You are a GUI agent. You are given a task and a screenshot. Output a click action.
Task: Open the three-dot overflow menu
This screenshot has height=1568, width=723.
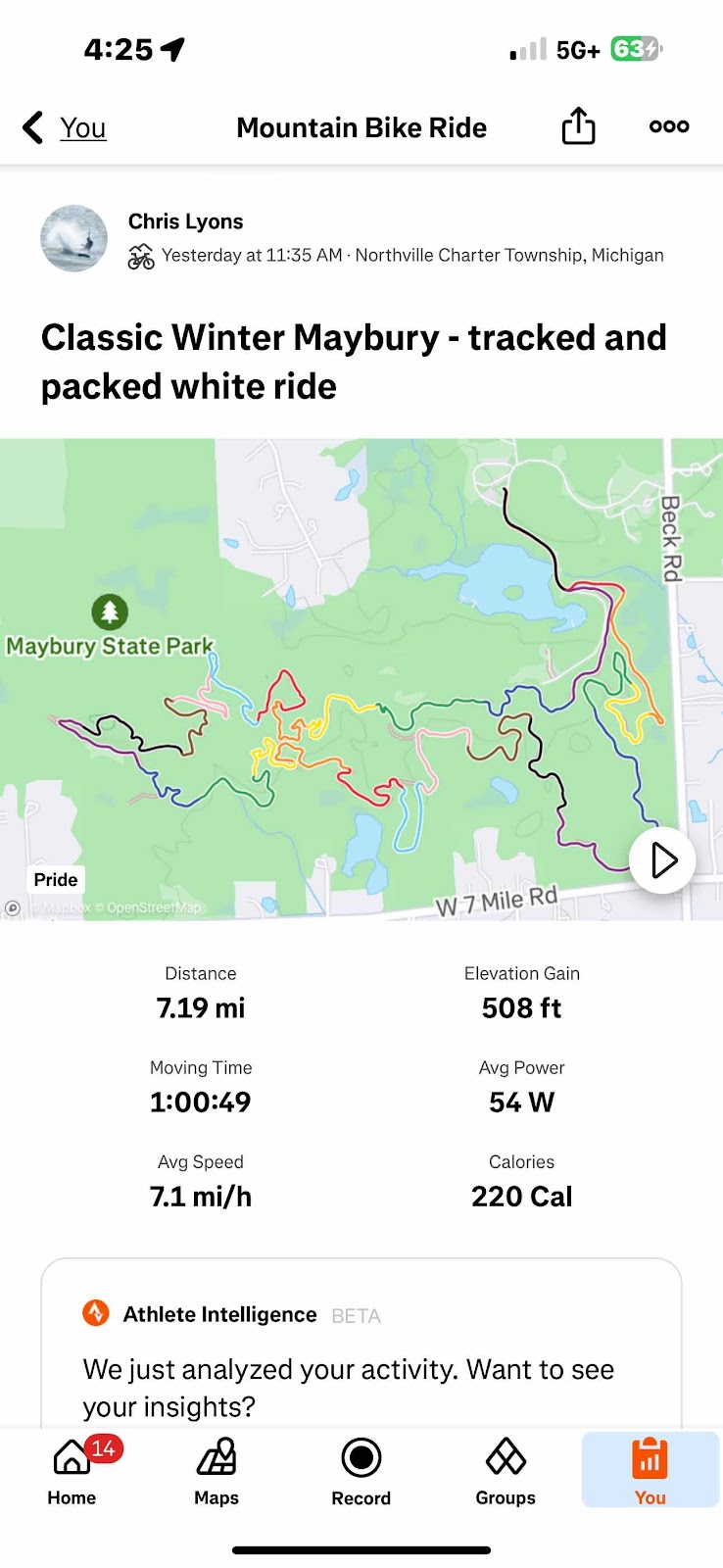click(x=669, y=126)
